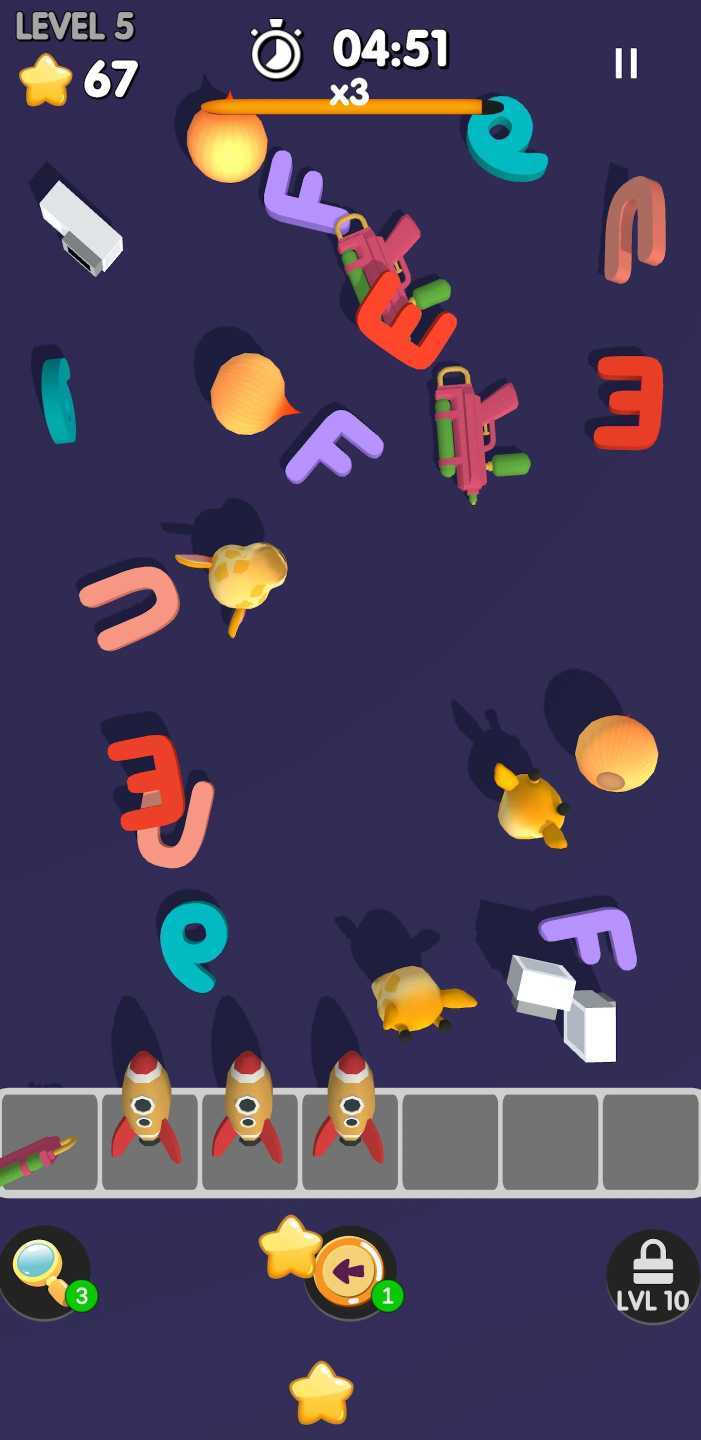
Task: Use the magnifying glass hint booster
Action: [44, 1272]
